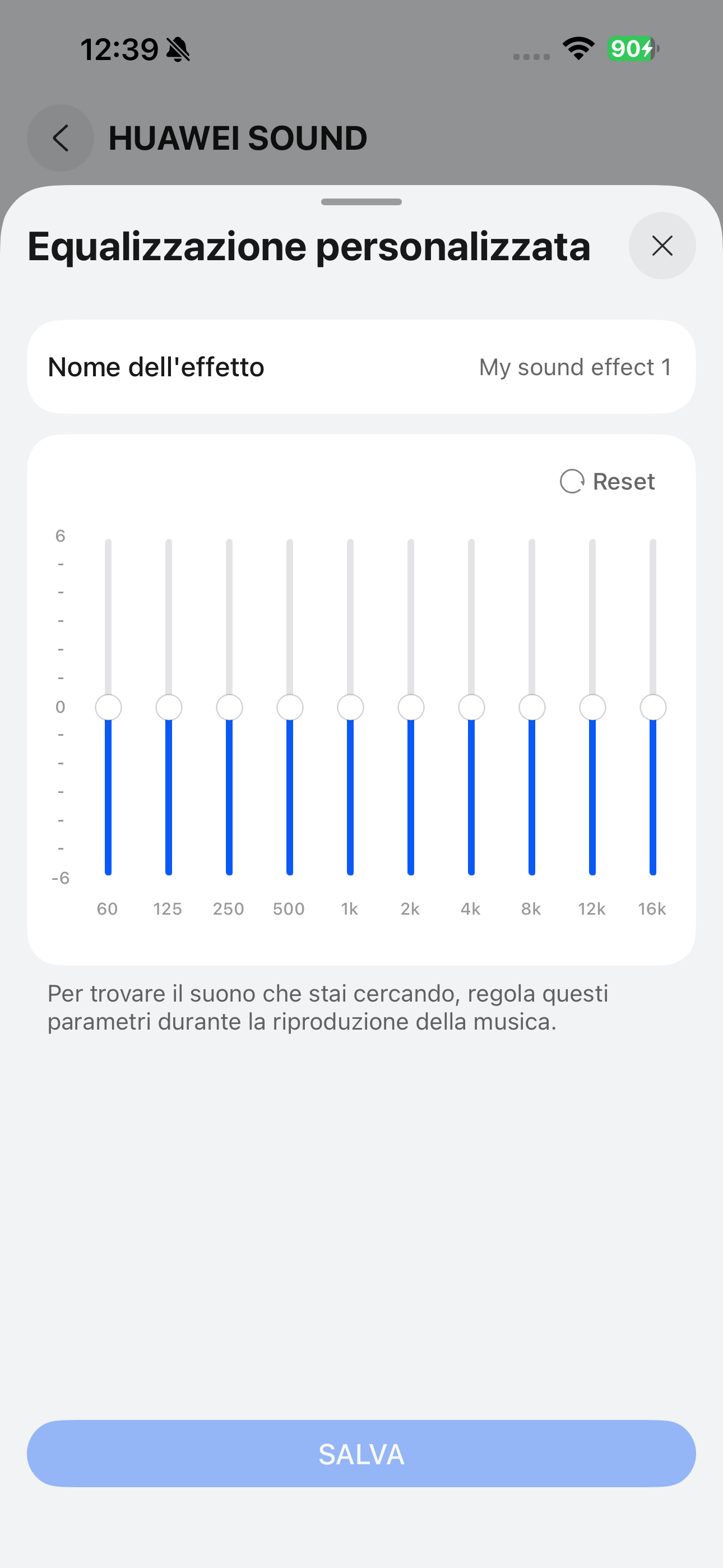Close the Equalizzazione personalizzata sheet
Screen dimensions: 723x1568
point(661,246)
